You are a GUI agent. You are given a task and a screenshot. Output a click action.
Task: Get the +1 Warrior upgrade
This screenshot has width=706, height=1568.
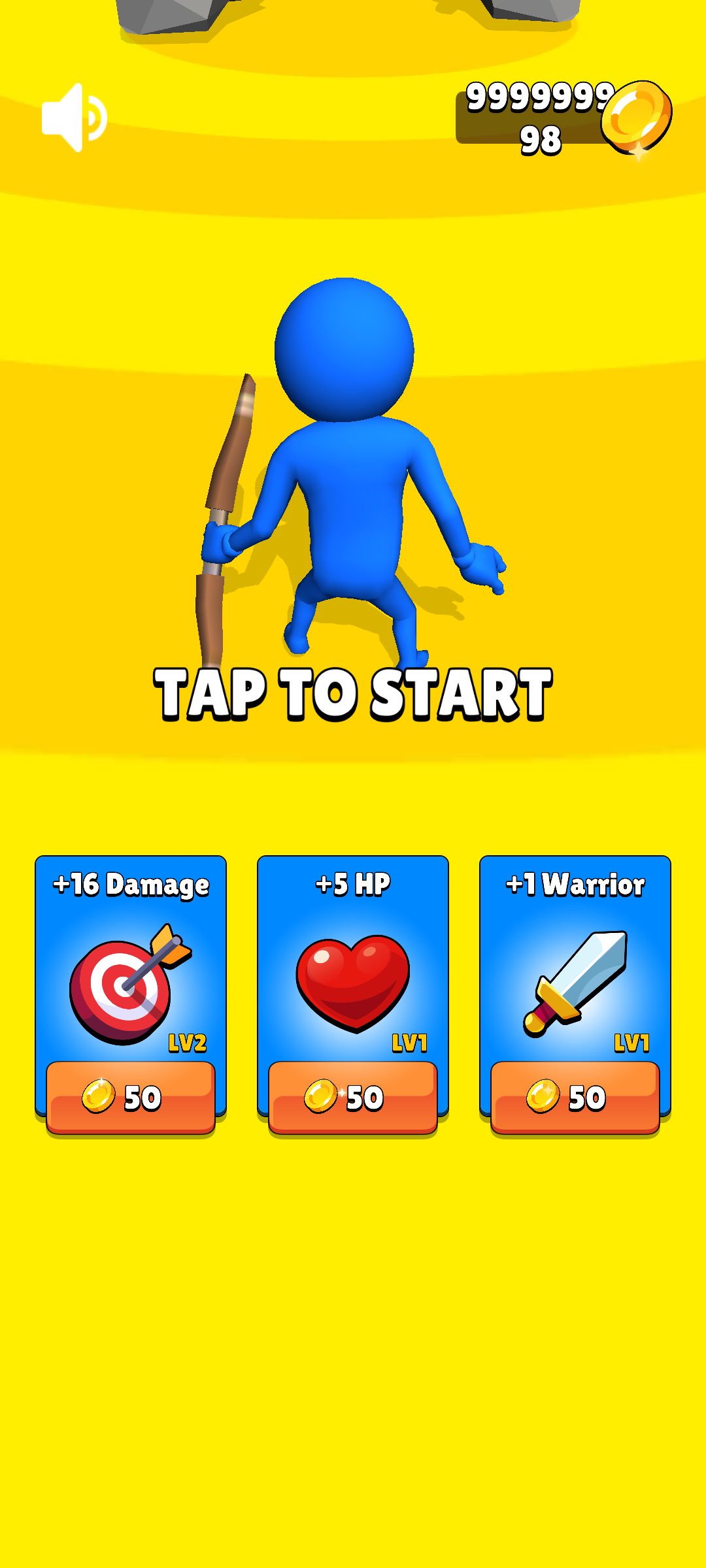[575, 1097]
